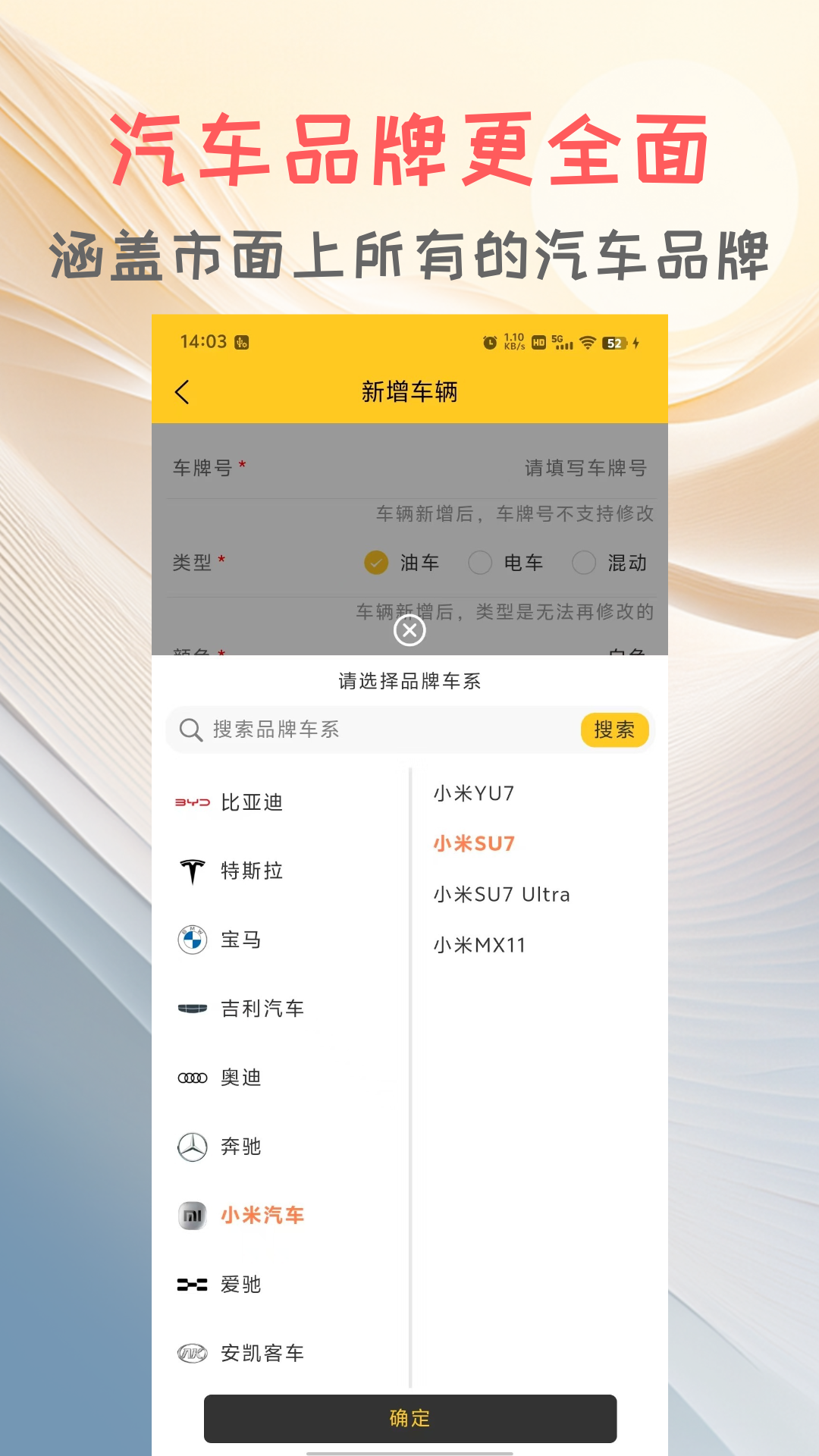
Task: Select the Tesla (特斯拉) brand logo
Action: 192,870
